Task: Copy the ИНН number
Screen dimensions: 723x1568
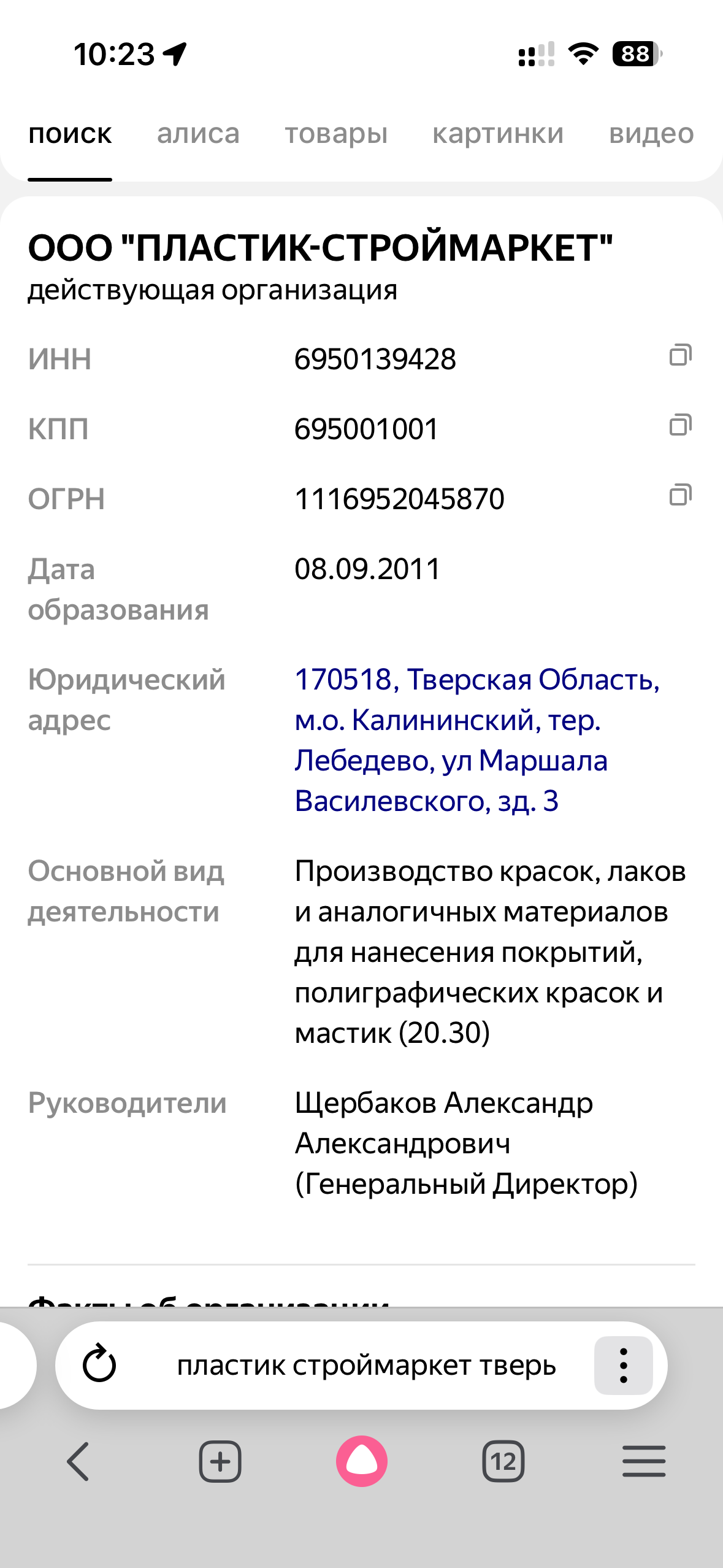Action: pyautogui.click(x=680, y=355)
